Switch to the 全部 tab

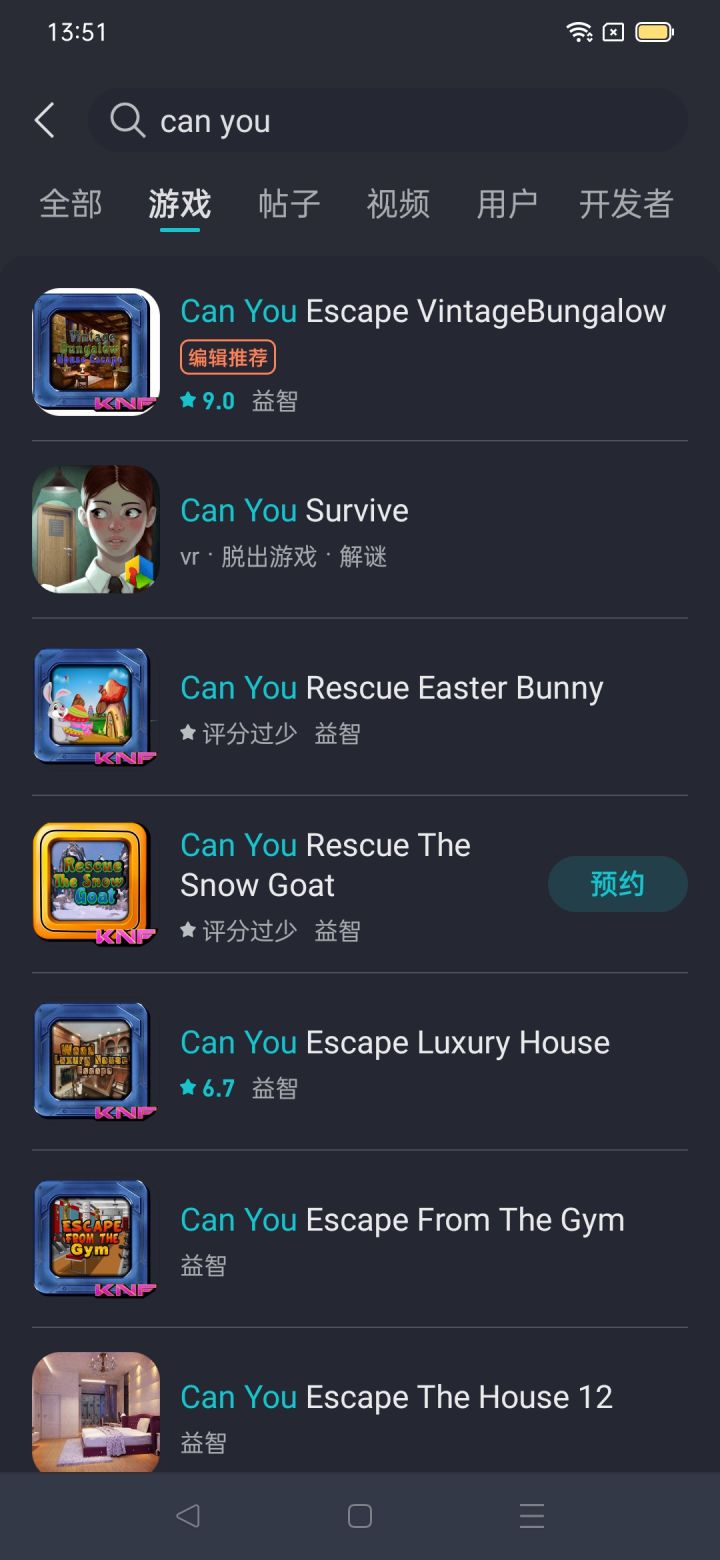click(70, 205)
